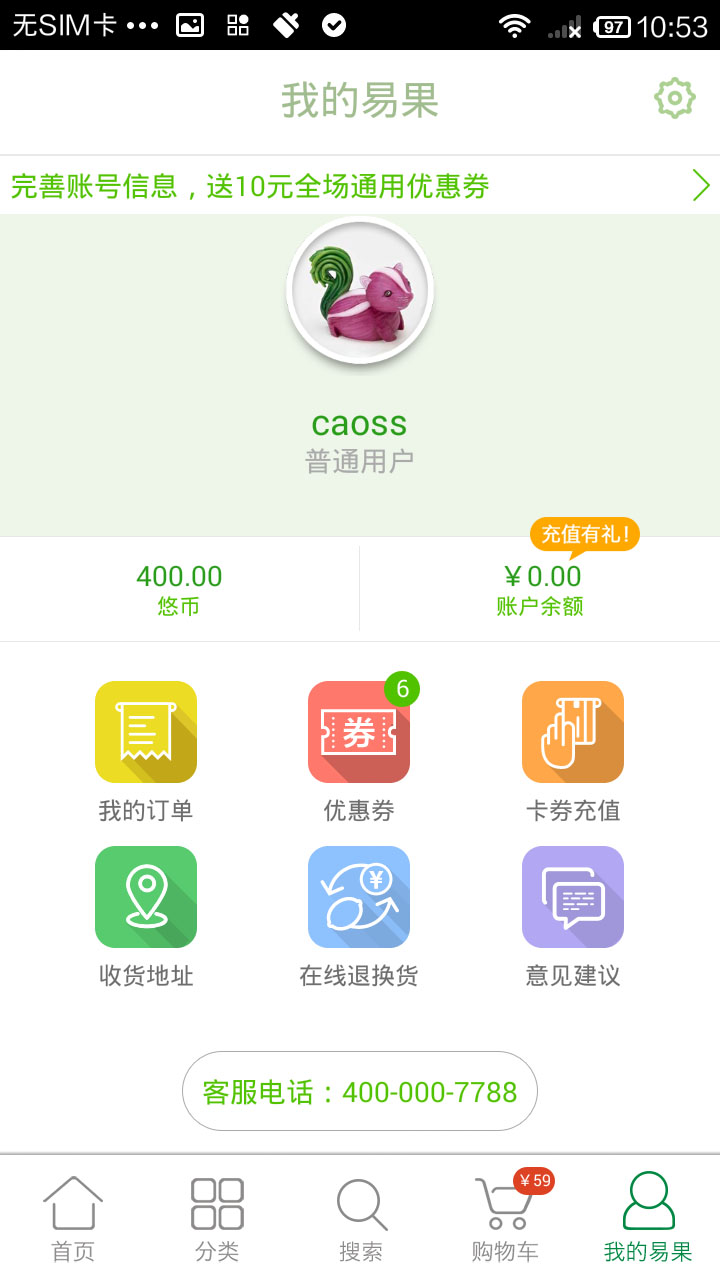The height and width of the screenshot is (1280, 720).
Task: Select the 我的易果 tab
Action: click(x=648, y=1218)
